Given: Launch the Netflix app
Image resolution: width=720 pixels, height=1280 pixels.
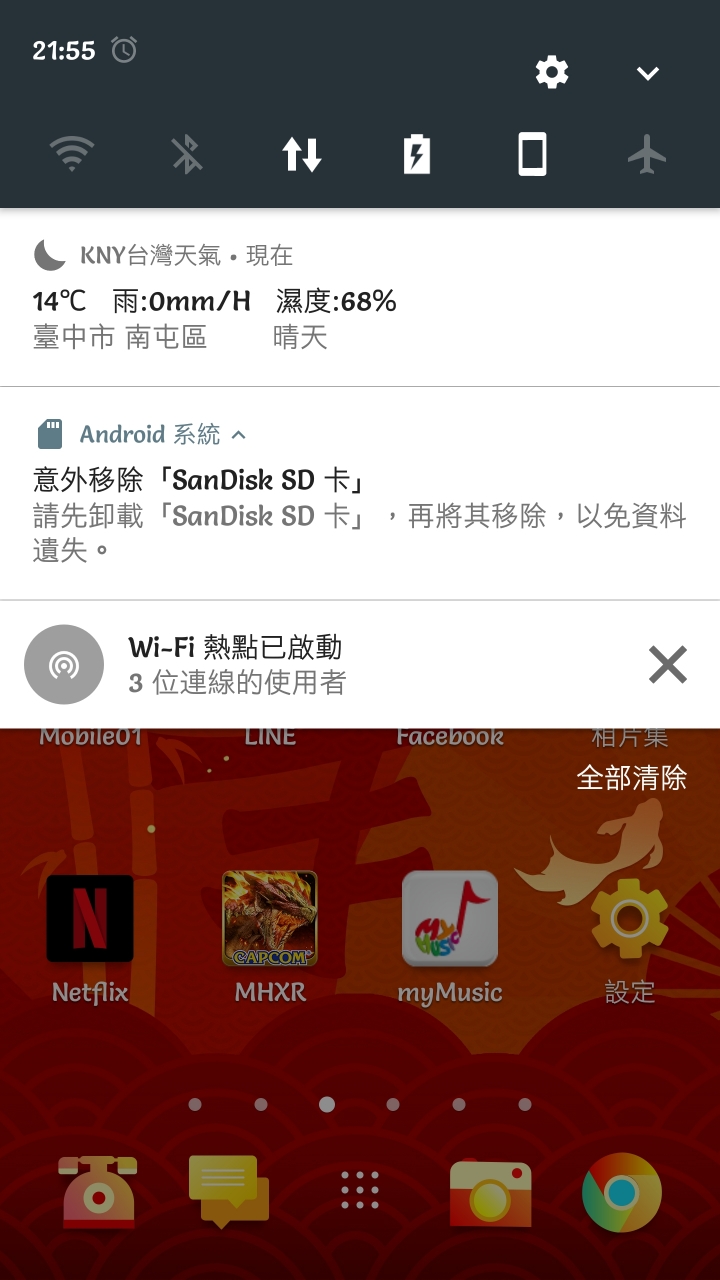Looking at the screenshot, I should [x=90, y=920].
